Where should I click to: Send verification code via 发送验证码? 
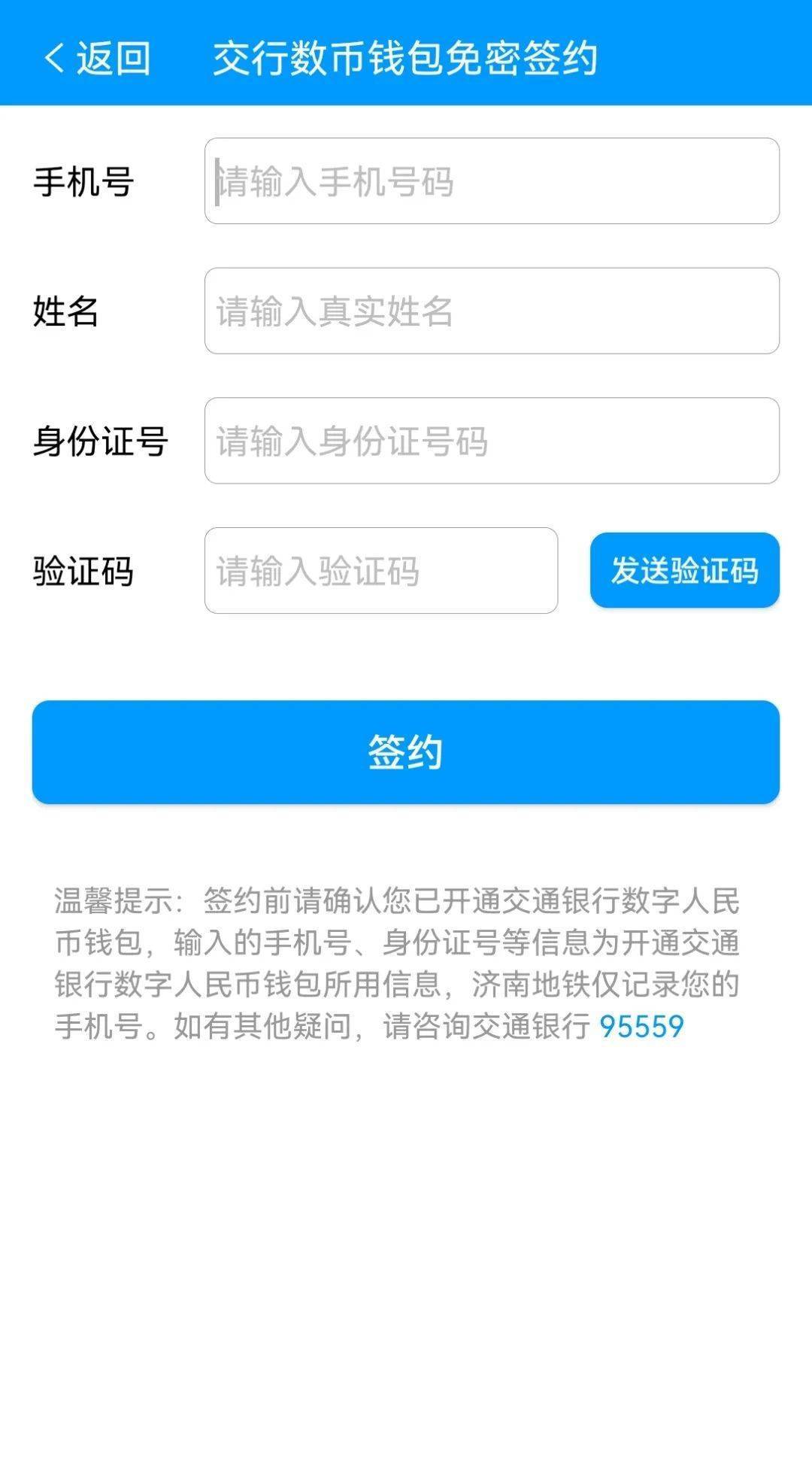(684, 570)
